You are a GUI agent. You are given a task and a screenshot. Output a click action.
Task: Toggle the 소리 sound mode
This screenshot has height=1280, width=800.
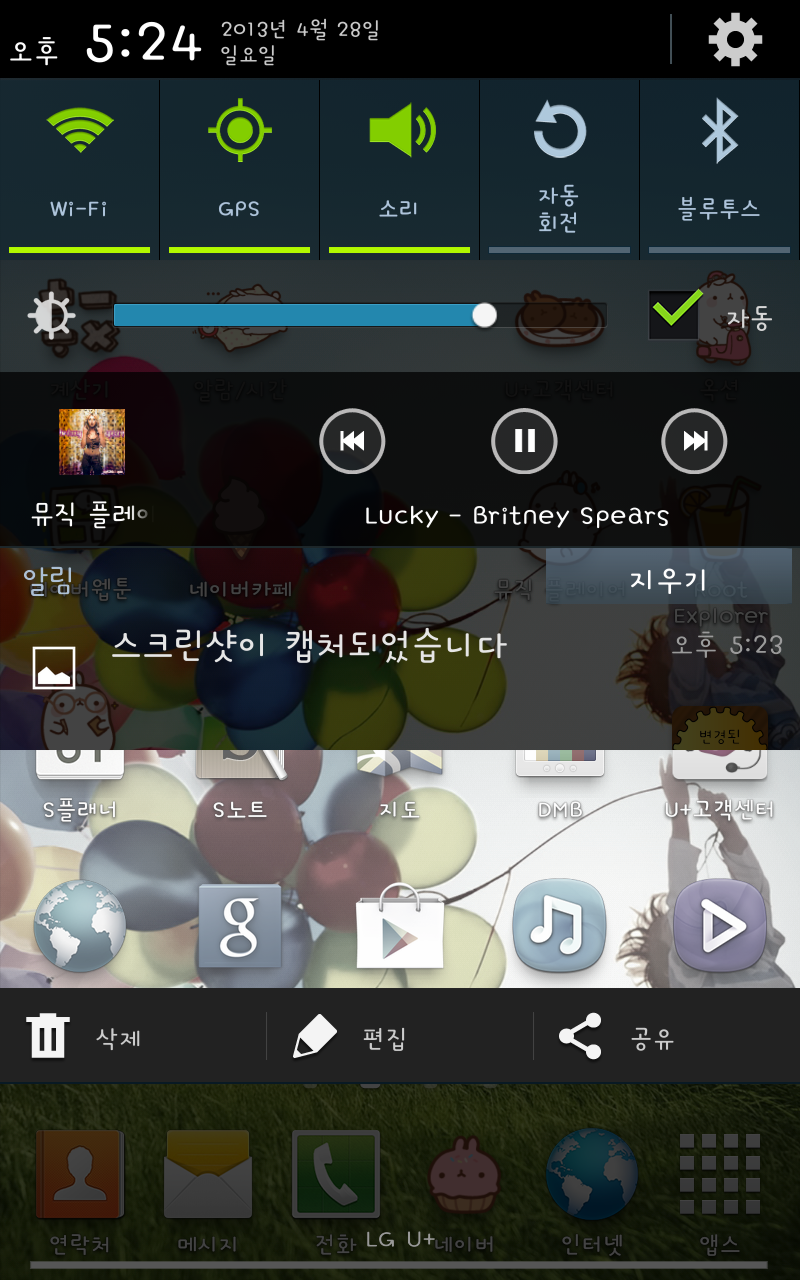(x=399, y=165)
